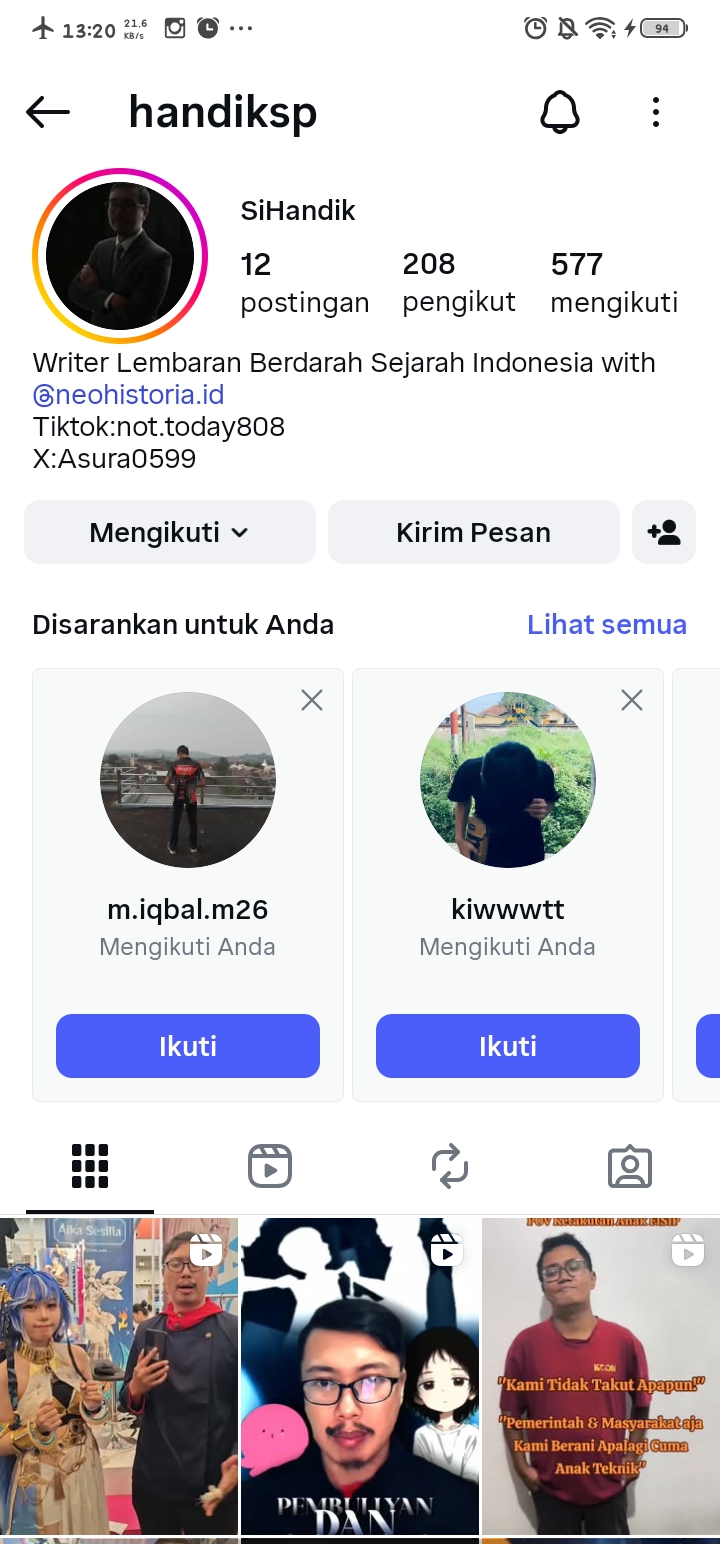This screenshot has height=1544, width=720.
Task: View handiksp's story from the profile picture
Action: [120, 257]
